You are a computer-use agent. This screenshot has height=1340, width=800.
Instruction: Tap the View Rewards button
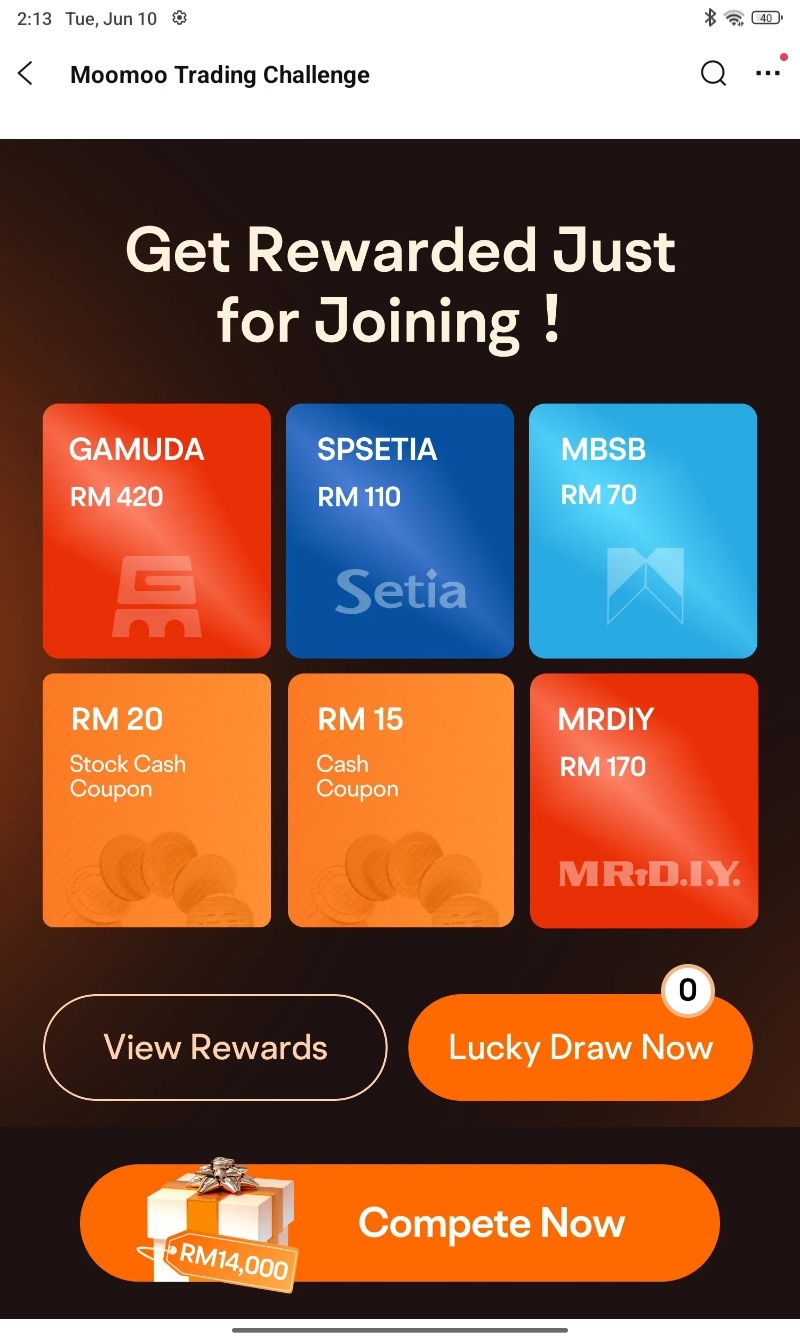(x=215, y=1047)
